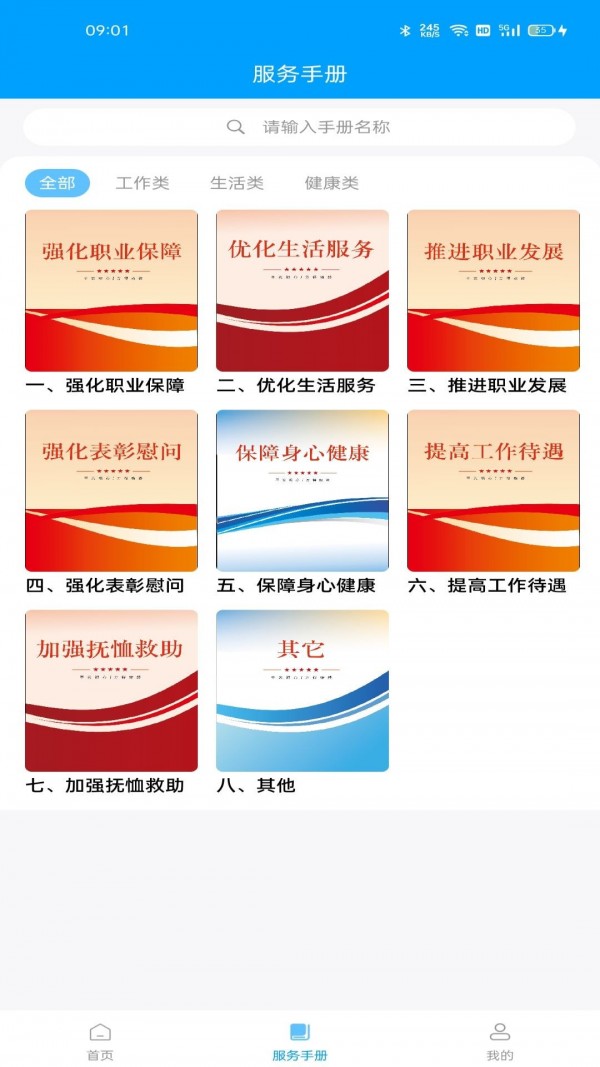600x1067 pixels.
Task: Switch to the 工作类 category
Action: click(143, 183)
